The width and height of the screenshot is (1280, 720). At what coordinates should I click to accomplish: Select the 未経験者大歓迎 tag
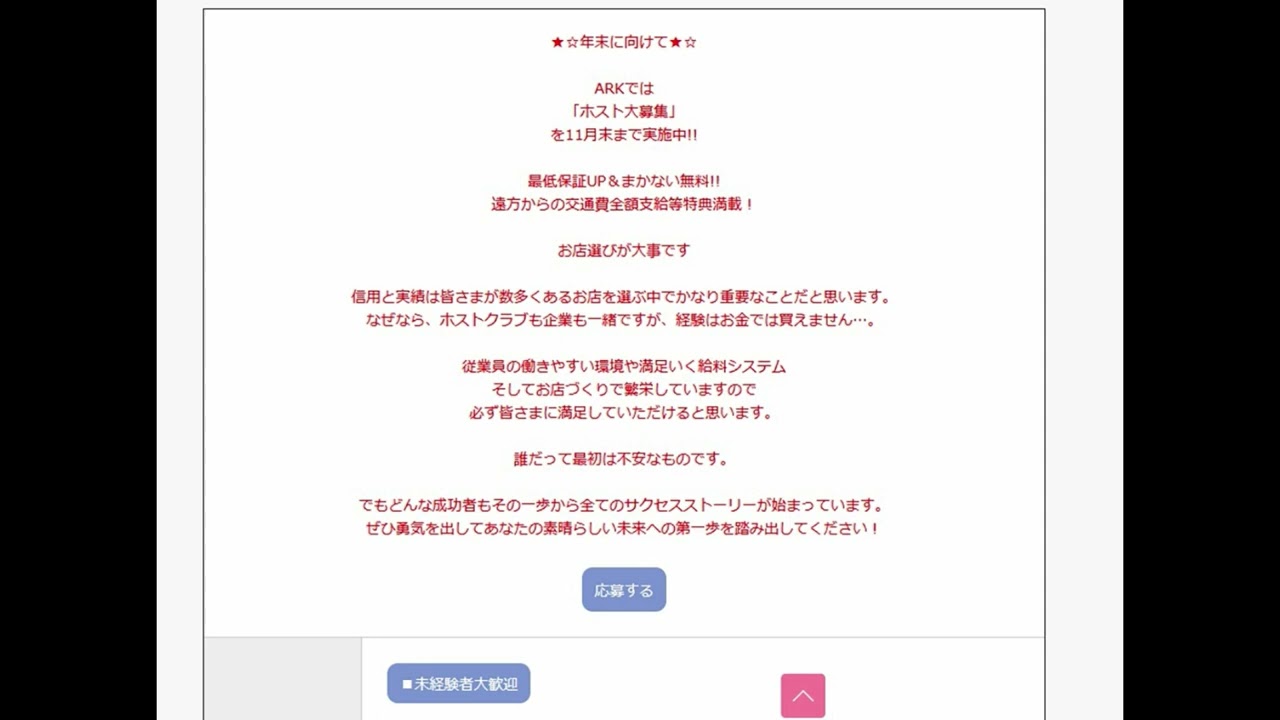pyautogui.click(x=459, y=684)
